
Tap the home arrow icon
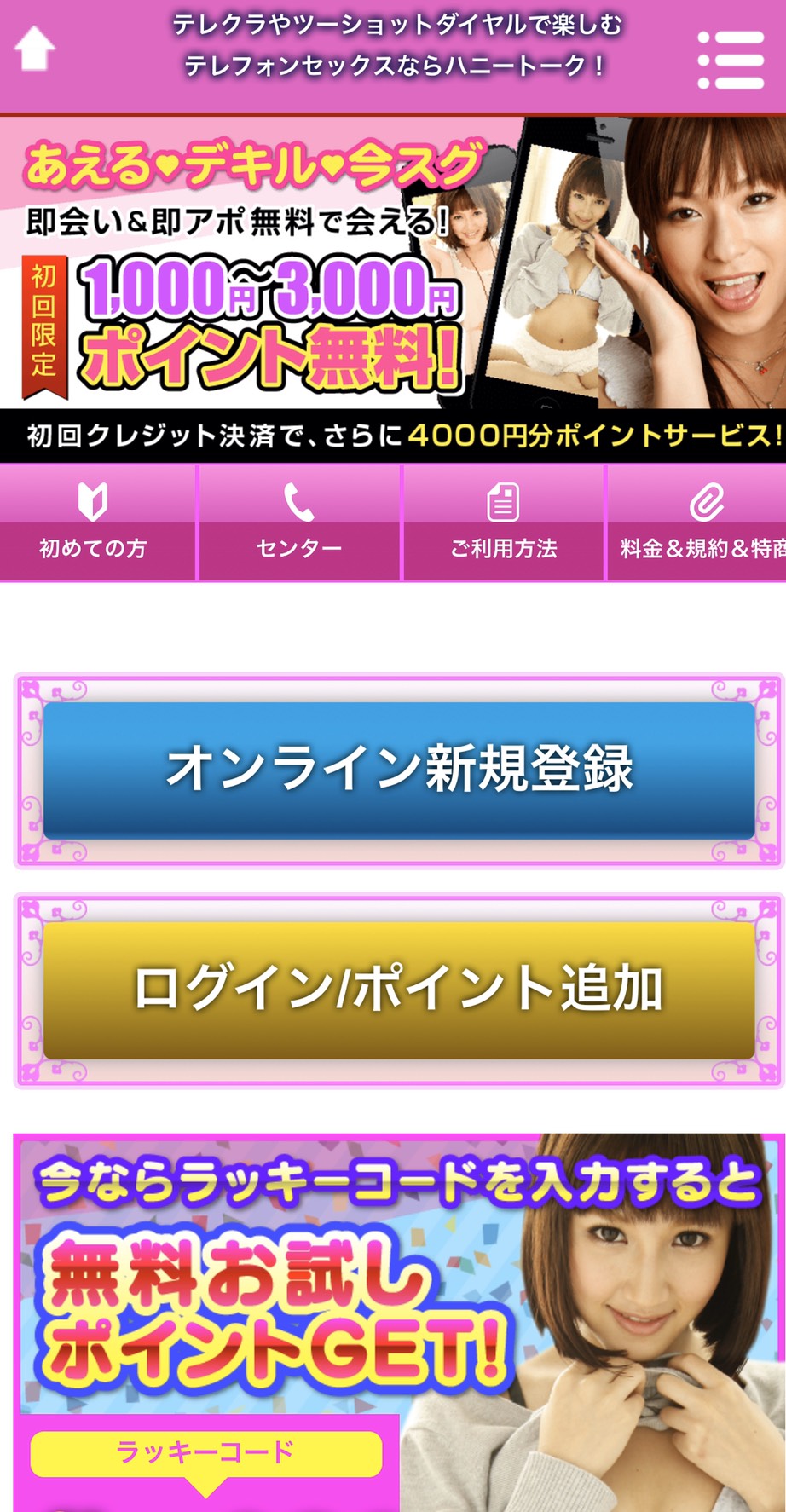pos(35,49)
